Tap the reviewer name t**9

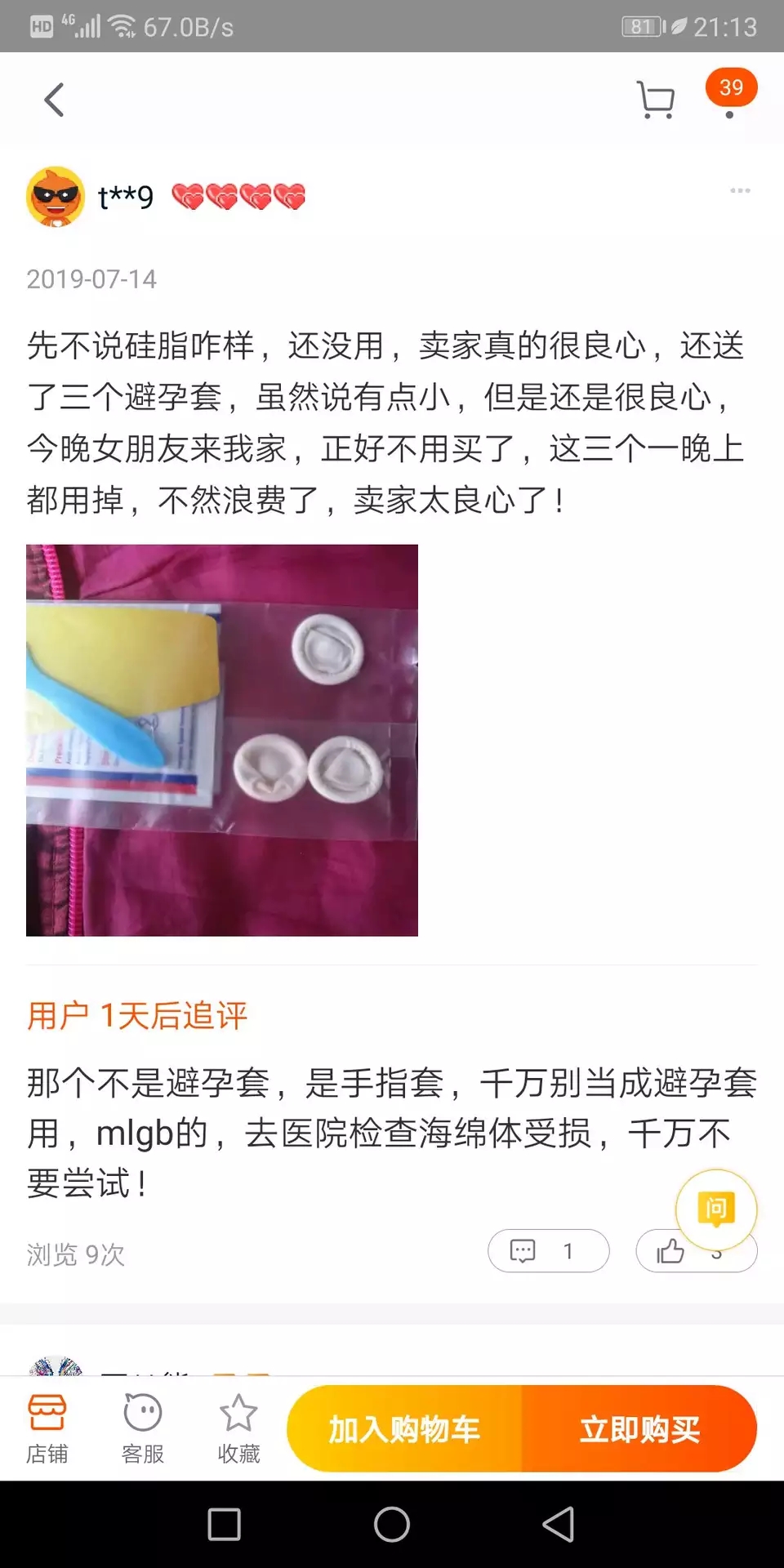124,196
